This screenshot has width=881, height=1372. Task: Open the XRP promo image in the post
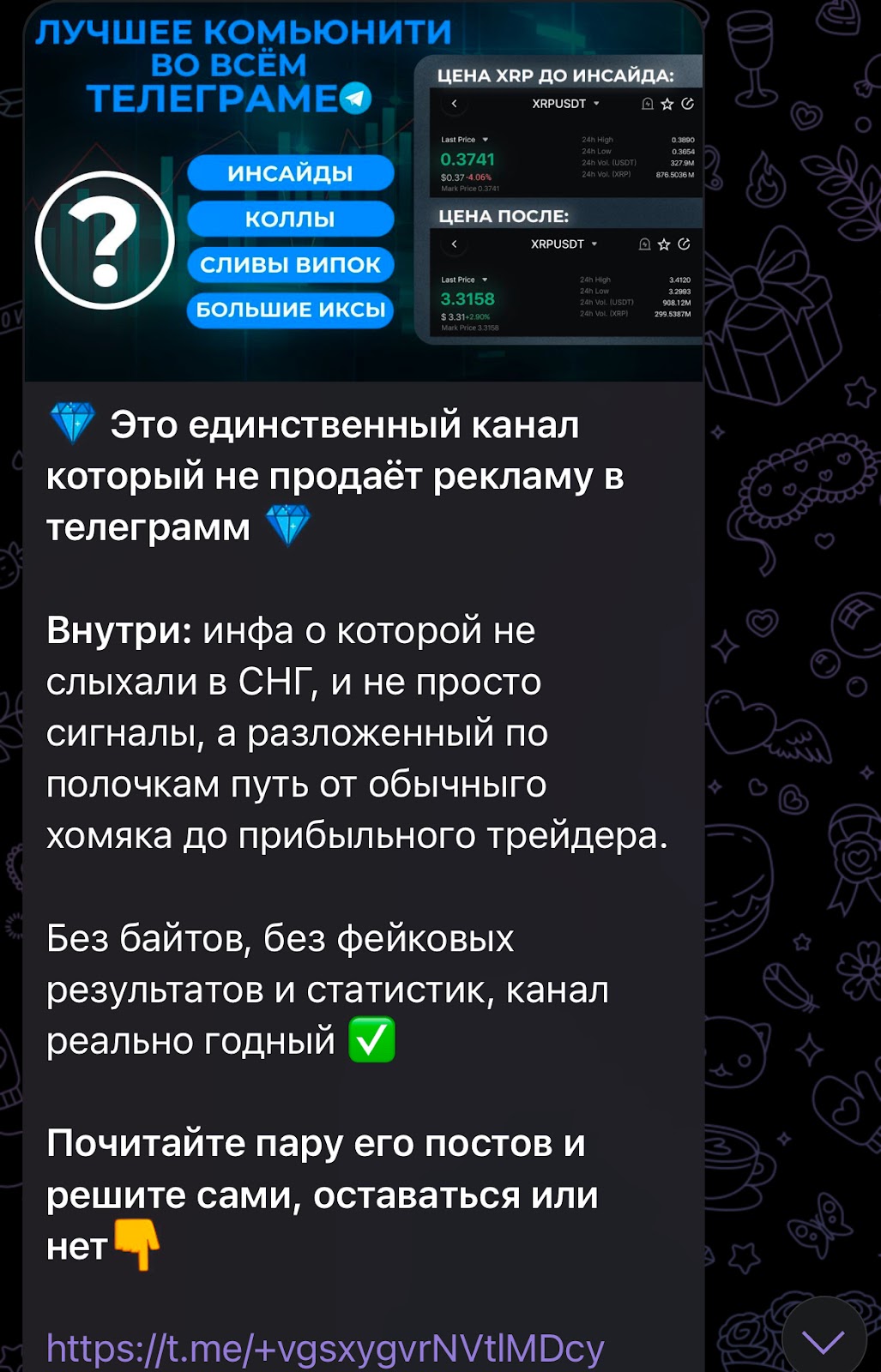point(363,193)
